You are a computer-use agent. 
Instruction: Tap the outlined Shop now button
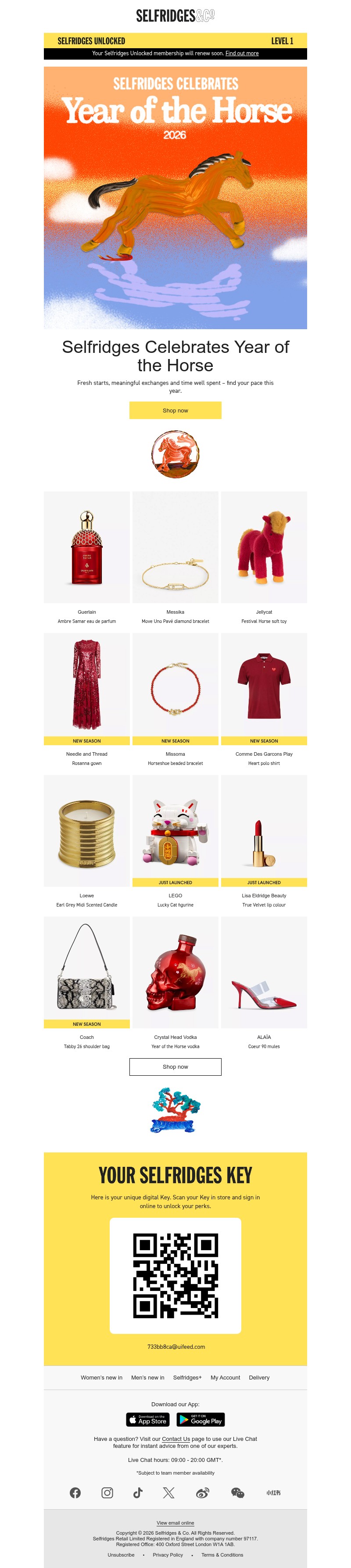175,1067
